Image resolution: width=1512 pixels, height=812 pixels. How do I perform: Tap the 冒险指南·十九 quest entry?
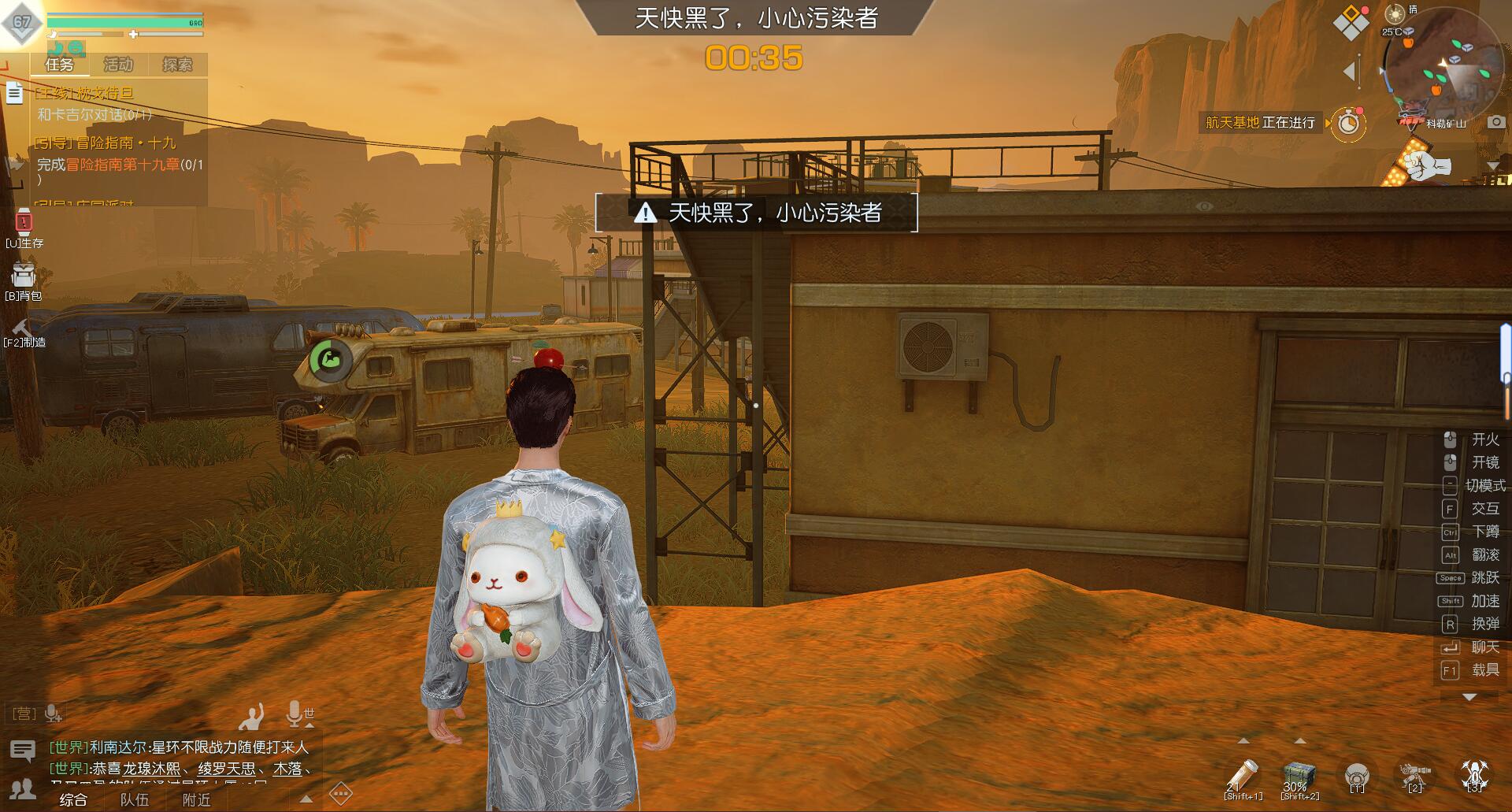pos(105,143)
